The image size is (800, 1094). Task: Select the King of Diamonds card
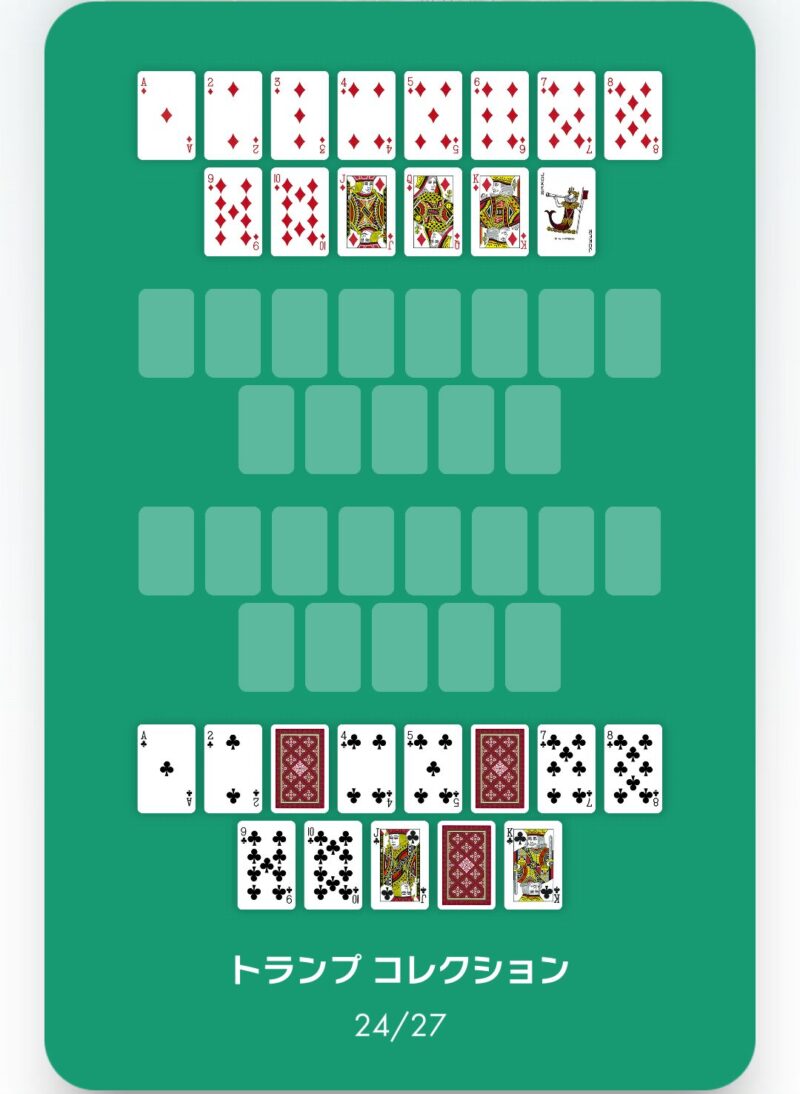(499, 211)
